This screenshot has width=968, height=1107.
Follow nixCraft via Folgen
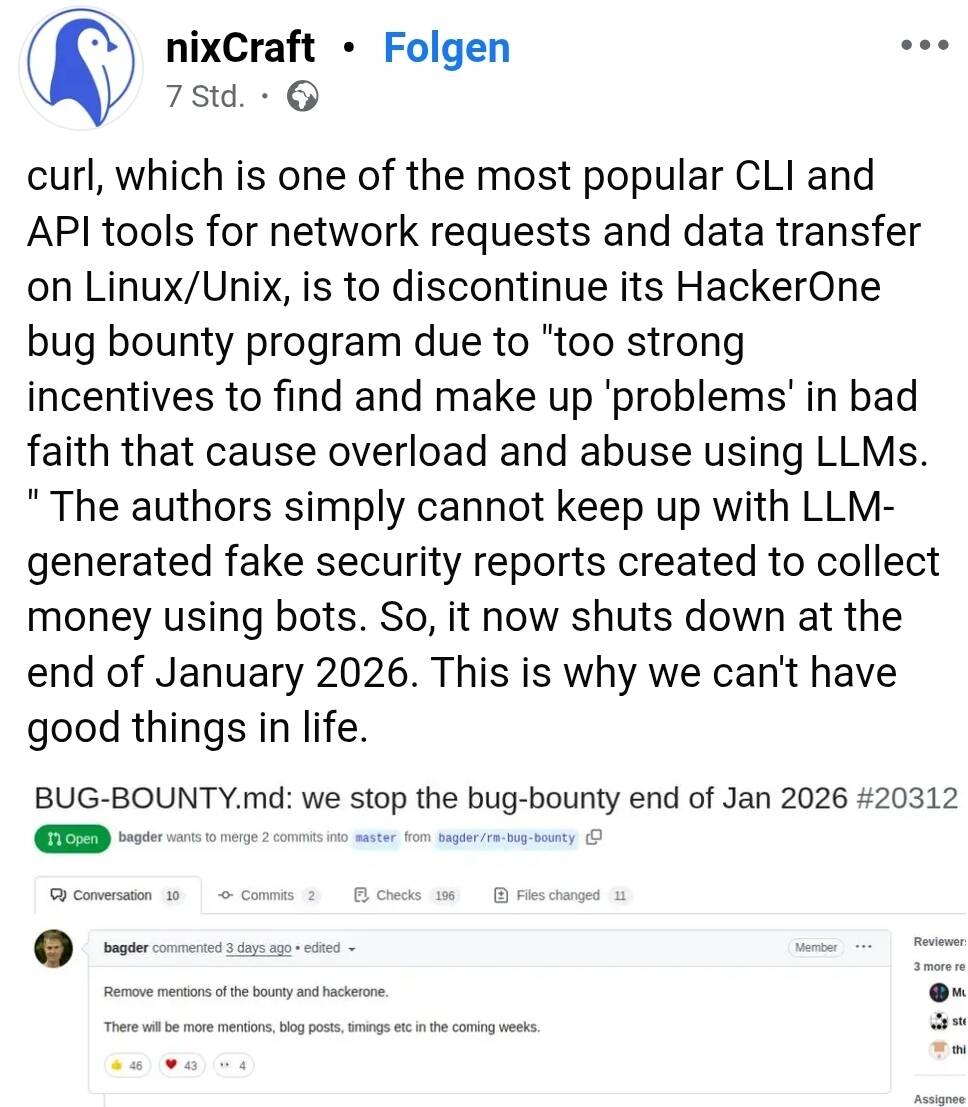446,47
